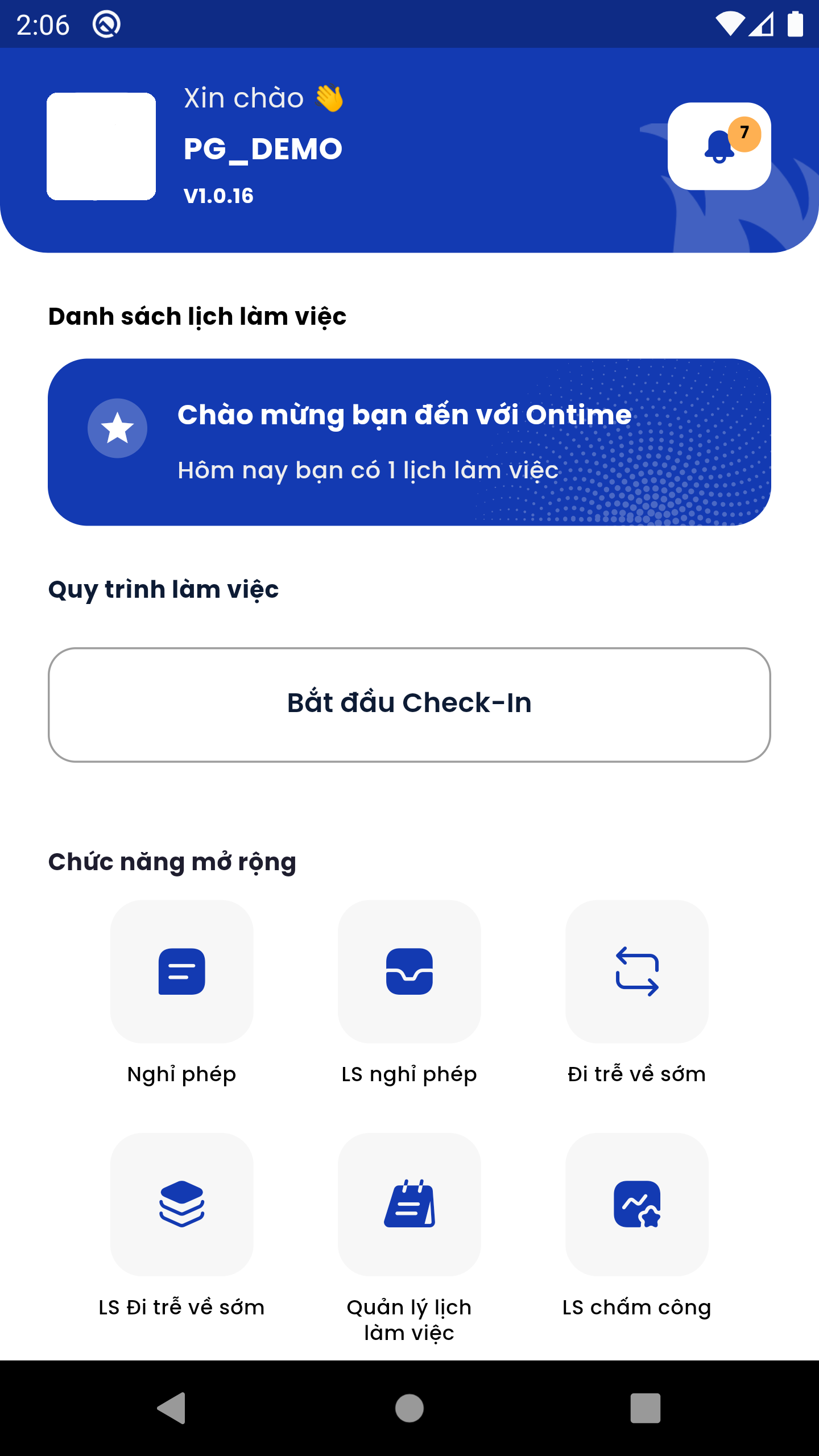This screenshot has width=819, height=1456.
Task: Tap the profile avatar picture
Action: [x=101, y=146]
